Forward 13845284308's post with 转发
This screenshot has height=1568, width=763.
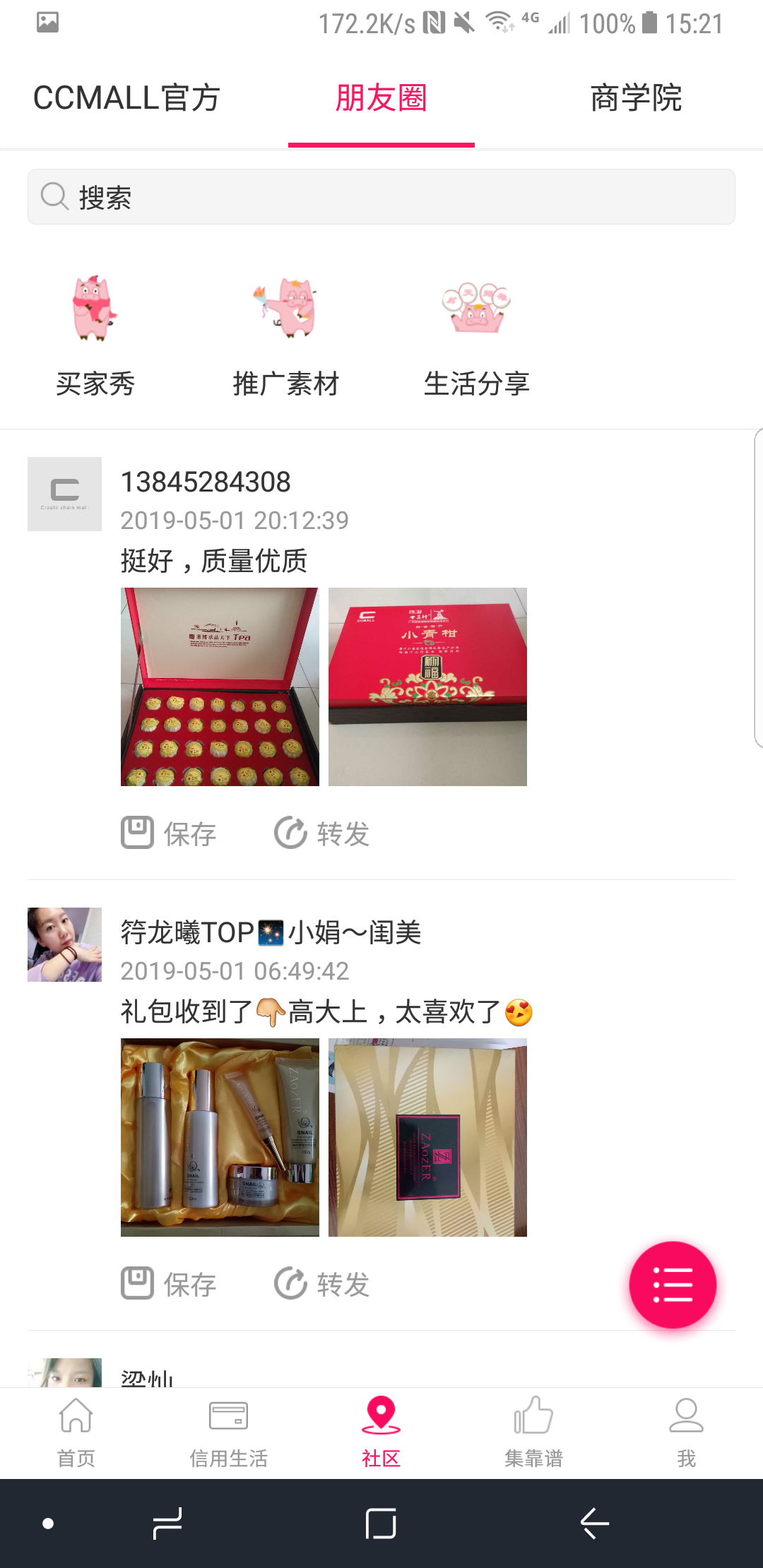click(322, 833)
